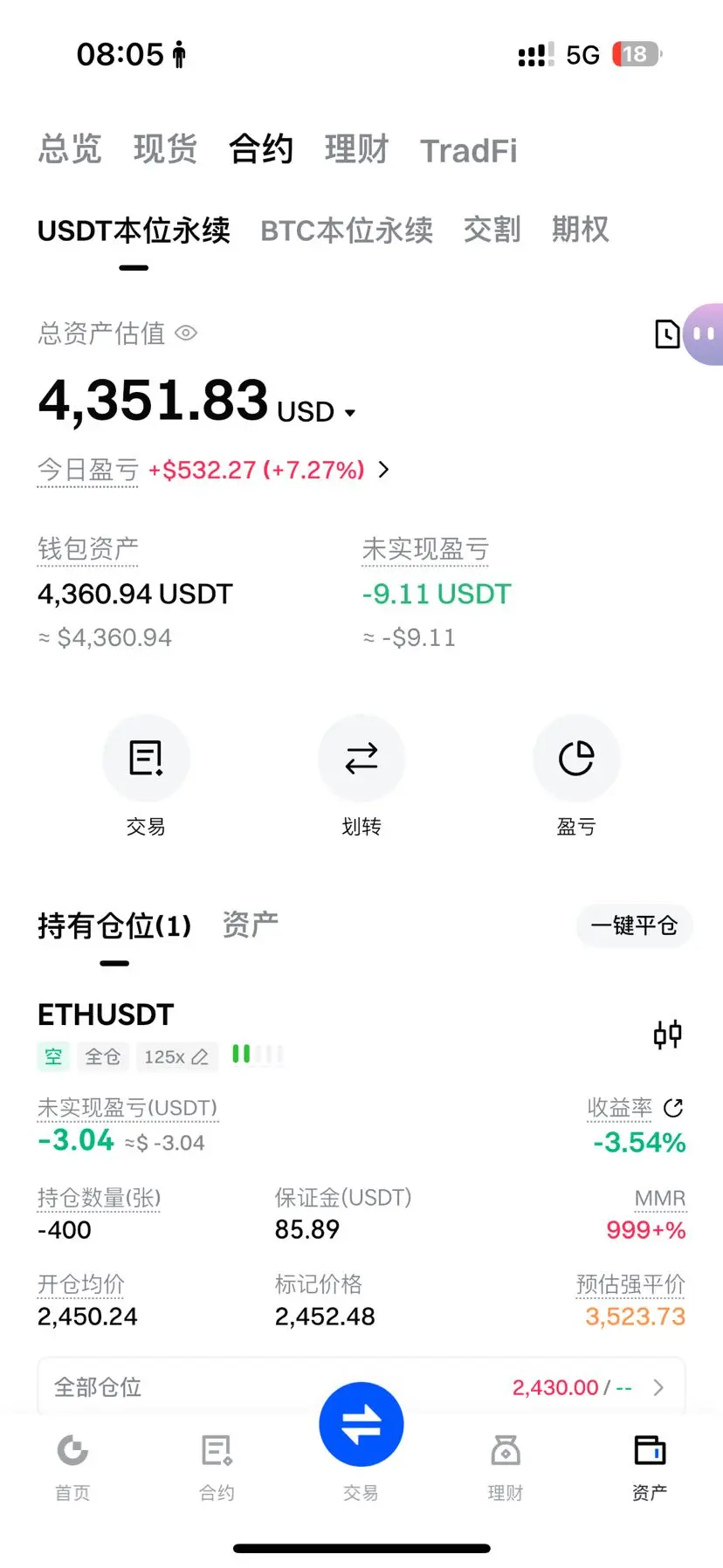The width and height of the screenshot is (723, 1568).
Task: Tap 一键平仓 to close all positions
Action: [634, 925]
